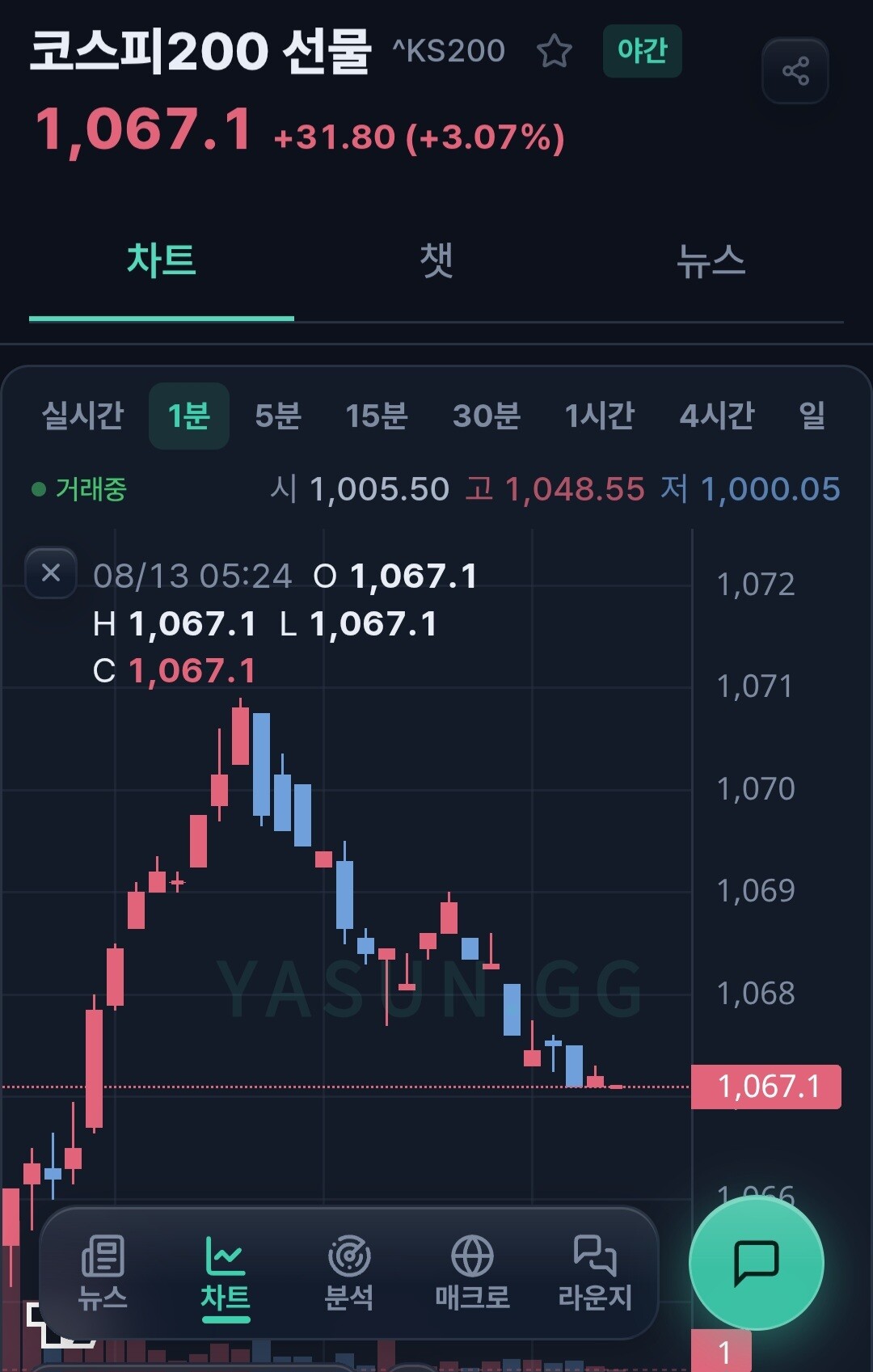Select the 15분 chart interval
The image size is (873, 1372).
(x=377, y=416)
